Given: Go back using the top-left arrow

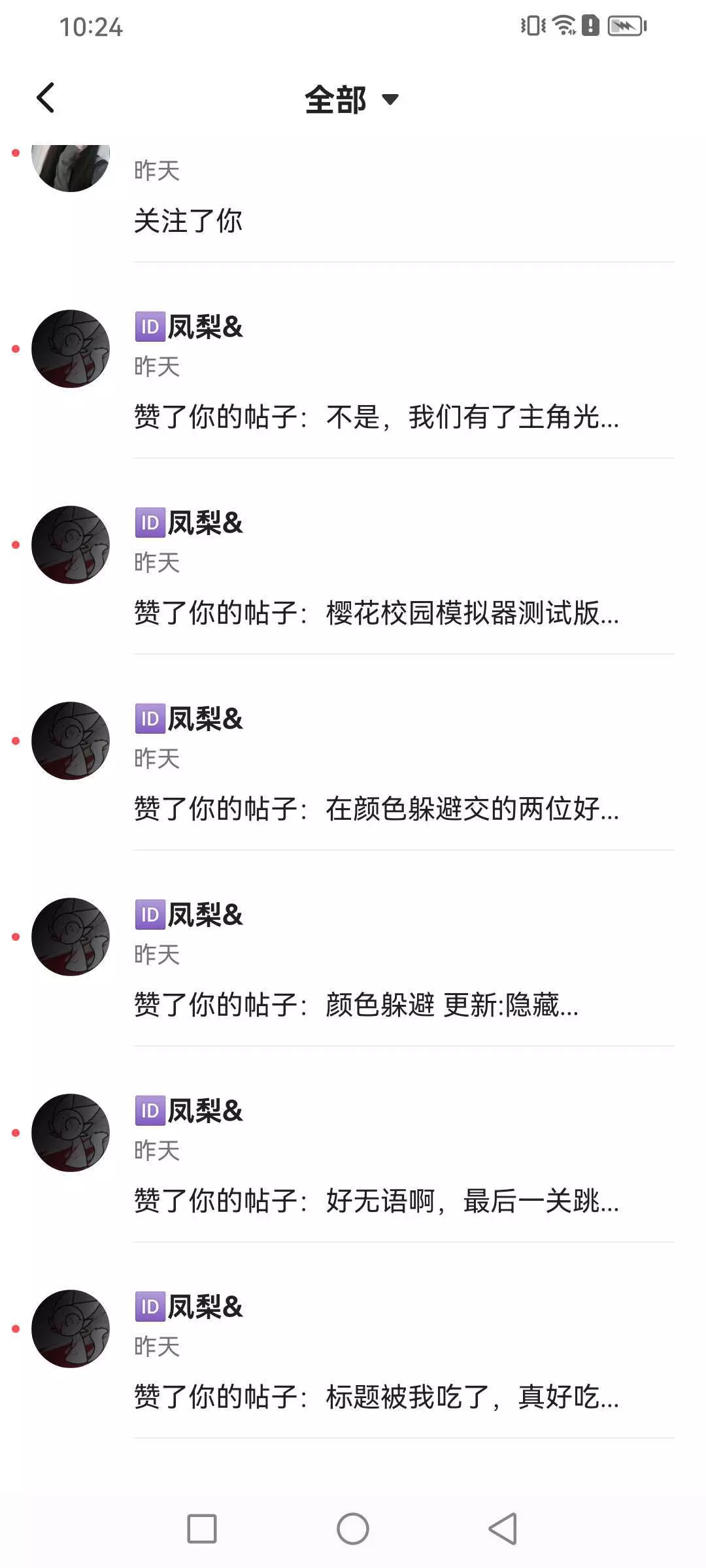Looking at the screenshot, I should tap(45, 99).
